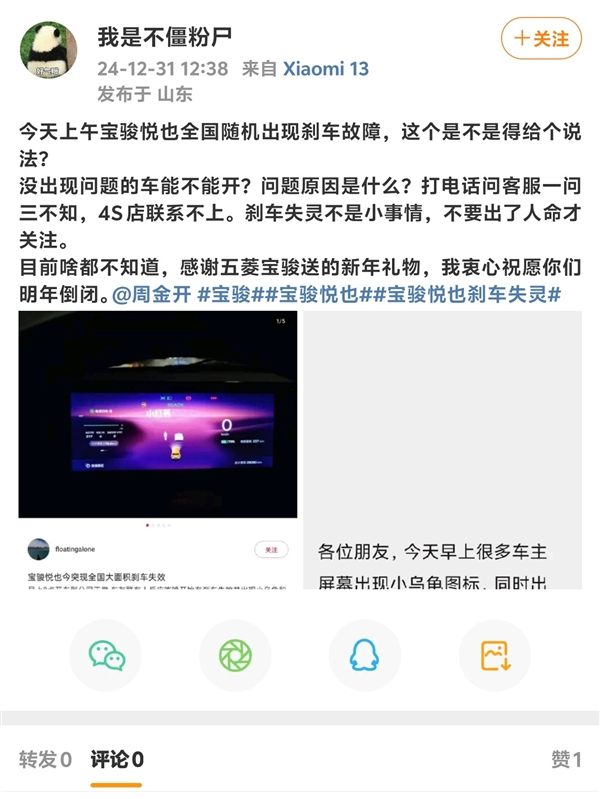Open the second image with 各位朋友 text
Image resolution: width=600 pixels, height=799 pixels.
coord(442,450)
